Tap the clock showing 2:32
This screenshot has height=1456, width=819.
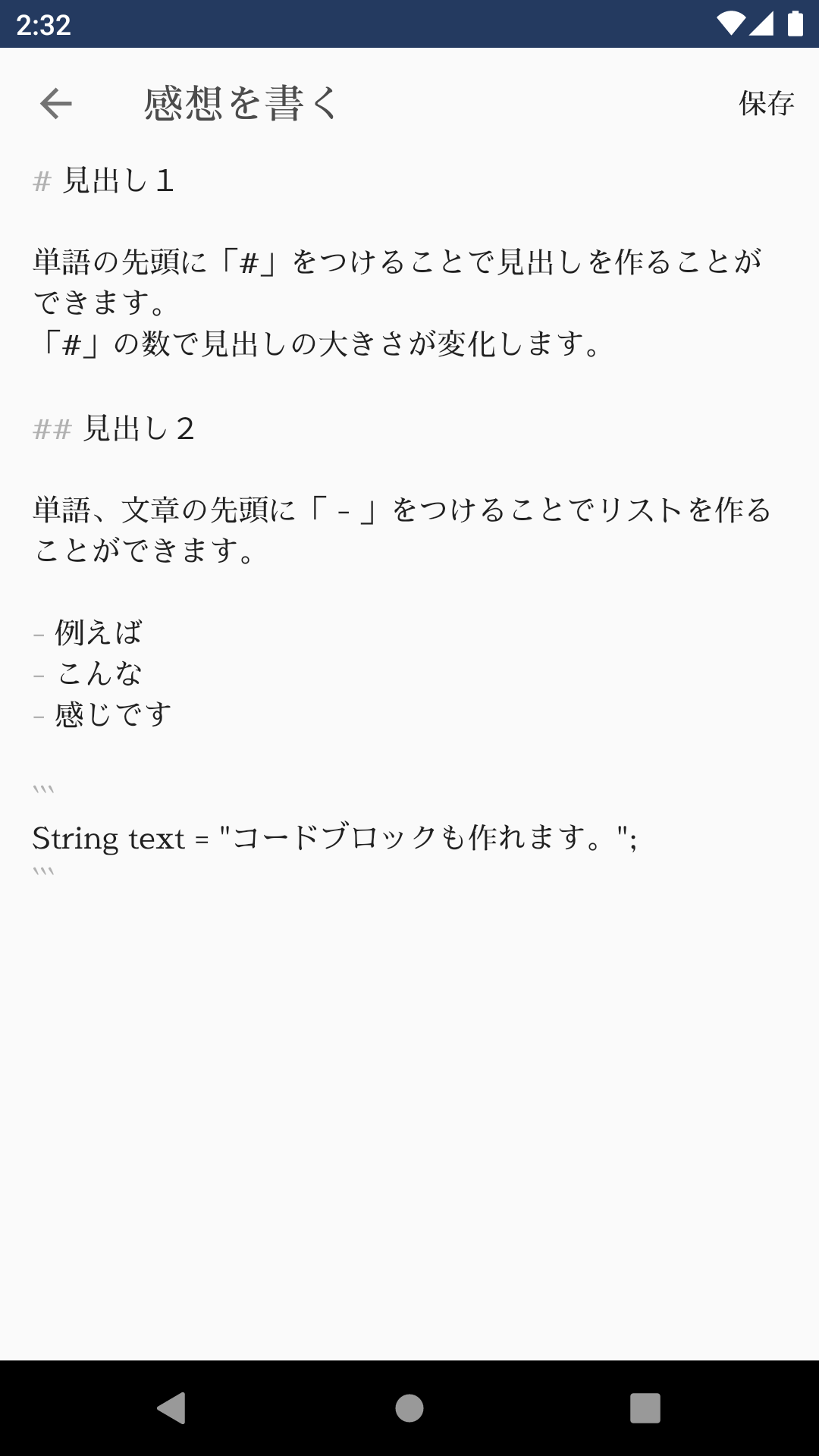pyautogui.click(x=43, y=25)
